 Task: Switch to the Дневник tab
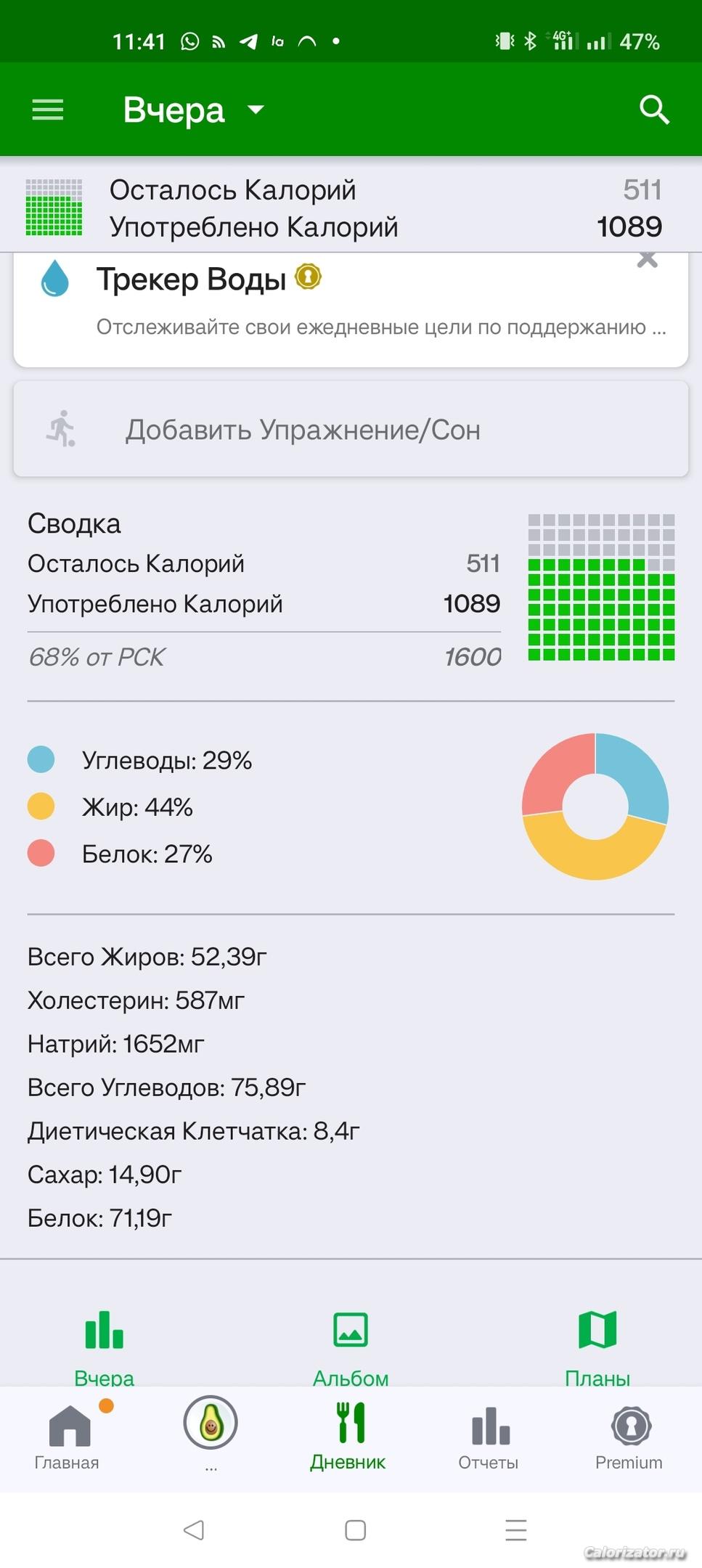(x=348, y=1437)
